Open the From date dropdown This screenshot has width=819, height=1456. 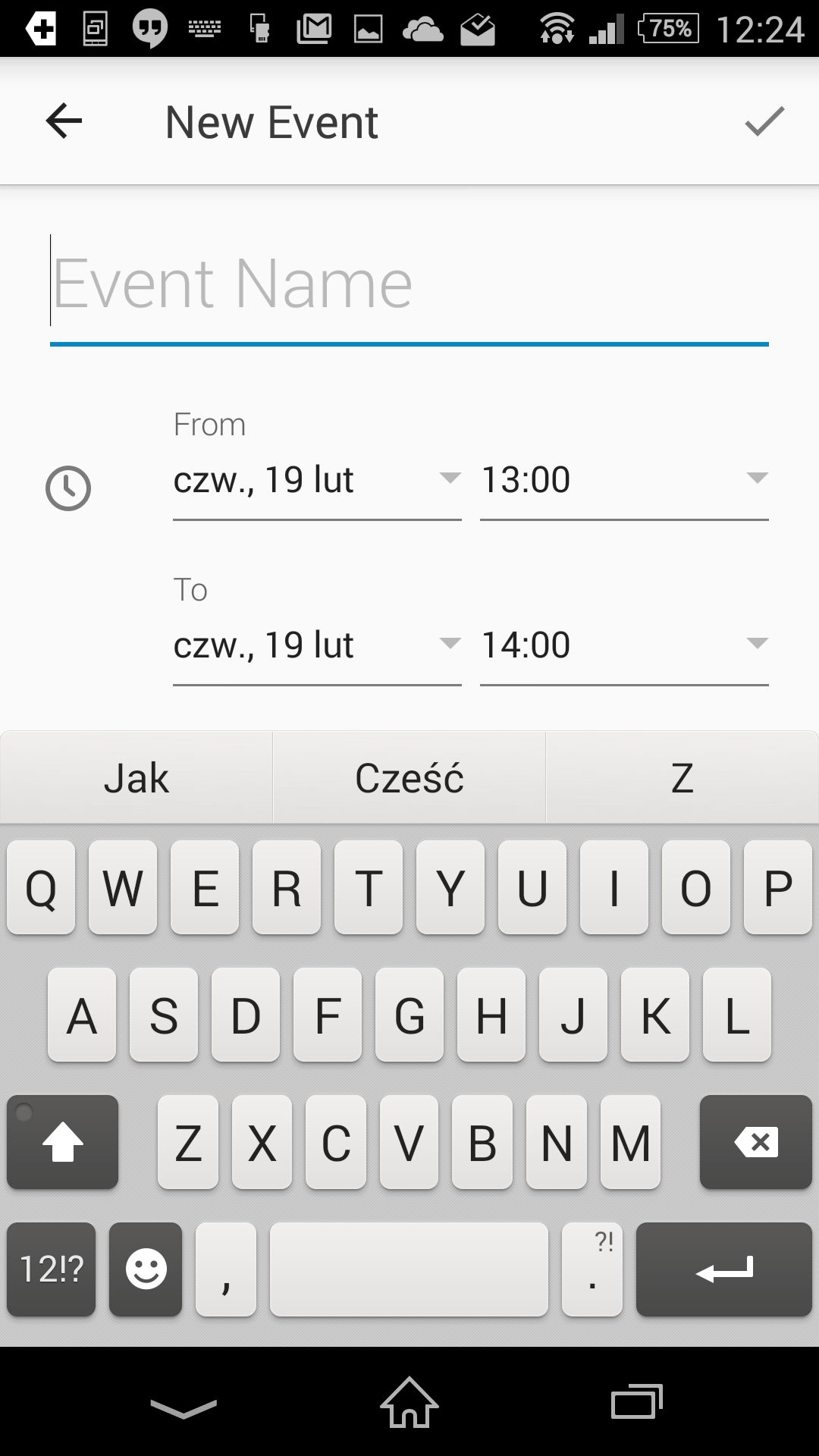tap(317, 480)
